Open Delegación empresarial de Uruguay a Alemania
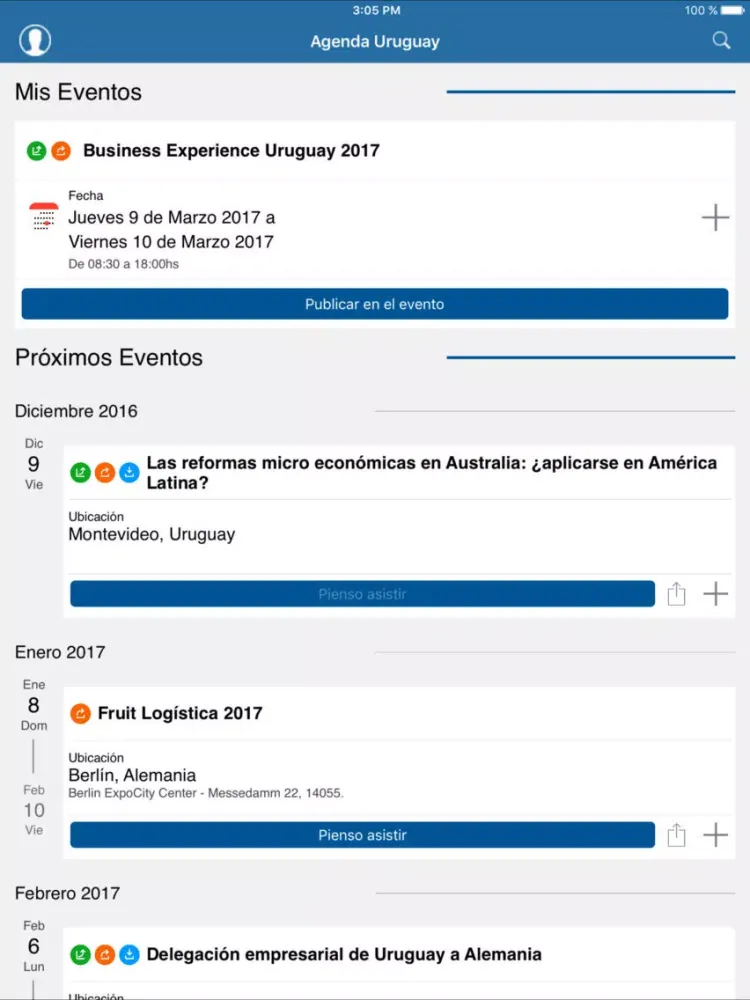Image resolution: width=750 pixels, height=1000 pixels. [x=344, y=955]
